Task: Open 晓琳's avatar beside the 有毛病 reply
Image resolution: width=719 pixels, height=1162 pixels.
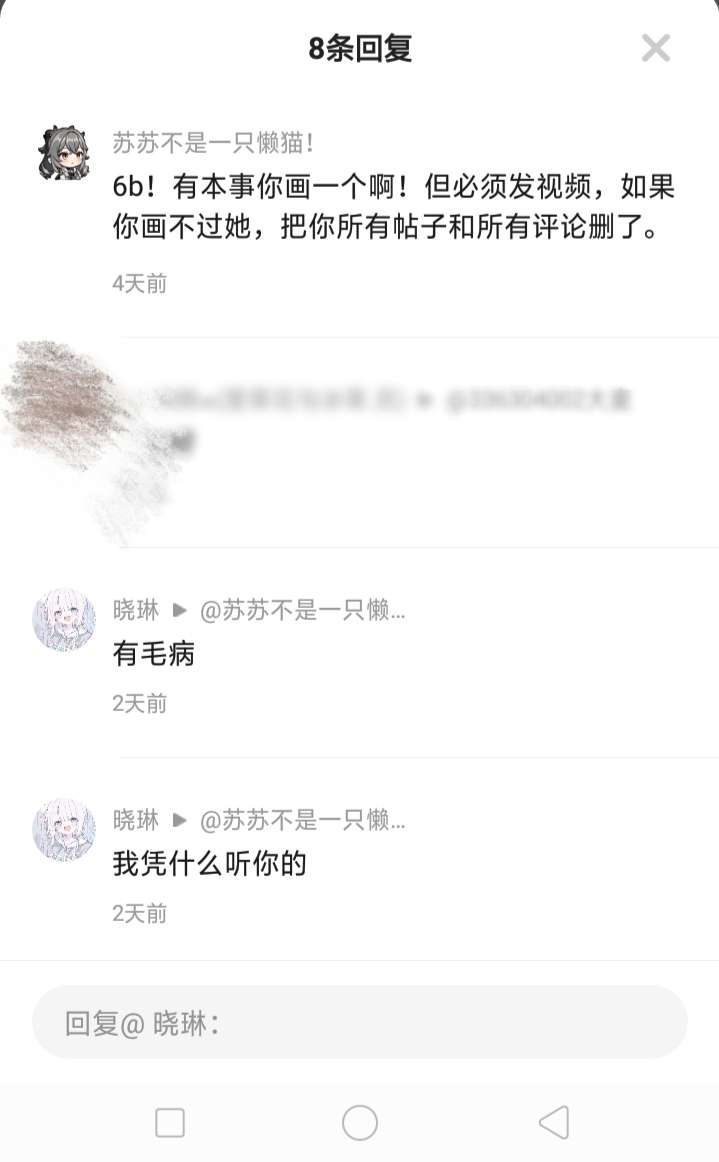Action: [64, 619]
